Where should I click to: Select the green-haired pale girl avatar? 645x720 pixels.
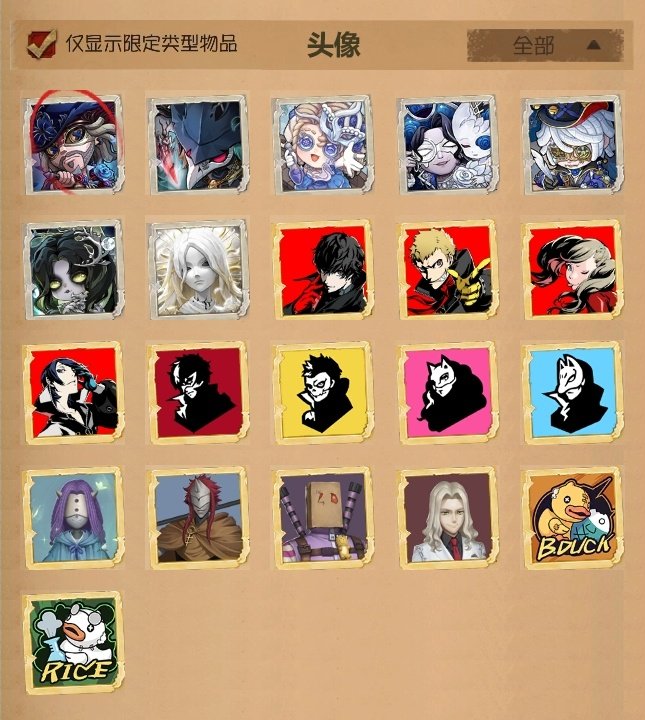click(x=72, y=268)
